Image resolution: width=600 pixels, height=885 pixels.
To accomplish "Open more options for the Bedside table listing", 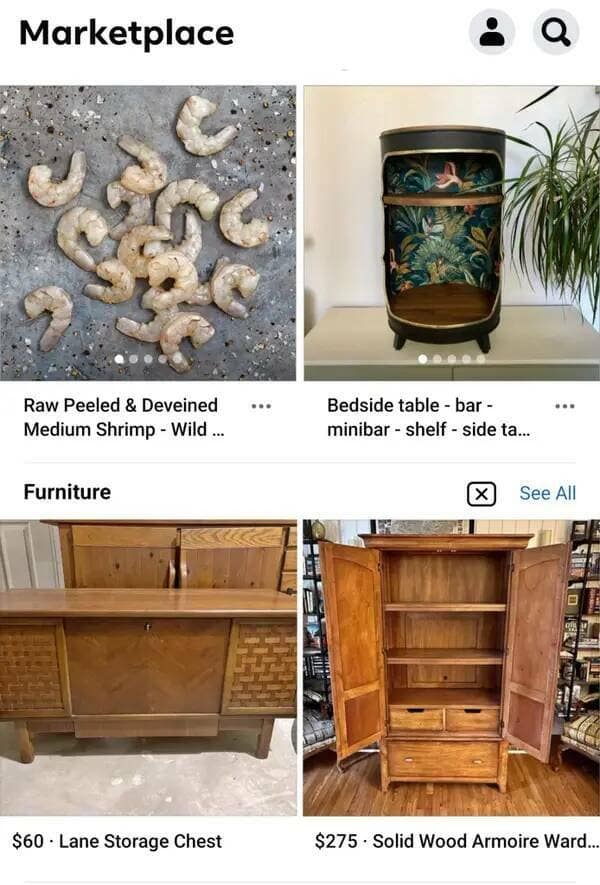I will pos(564,406).
